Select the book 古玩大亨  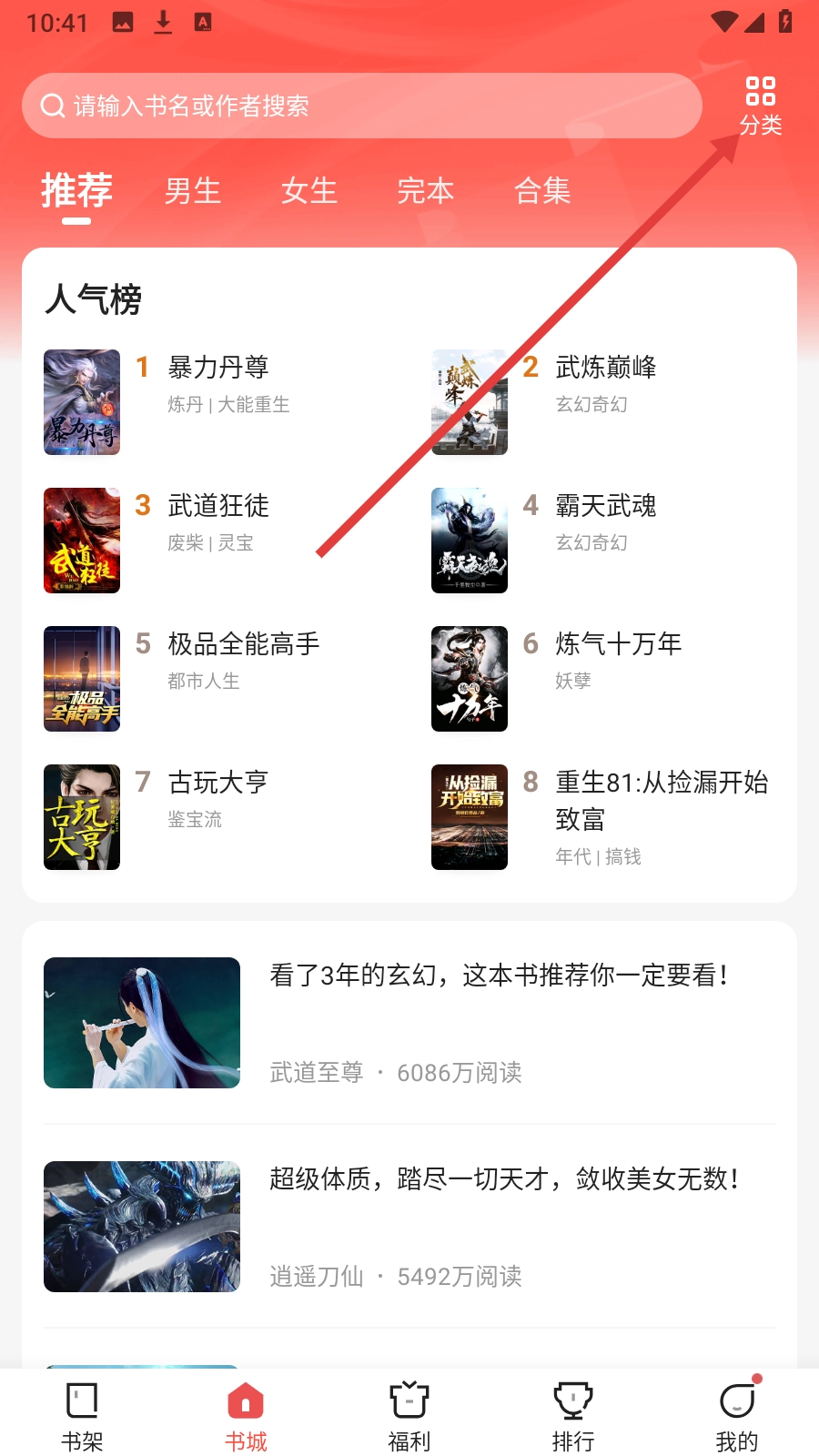(218, 783)
